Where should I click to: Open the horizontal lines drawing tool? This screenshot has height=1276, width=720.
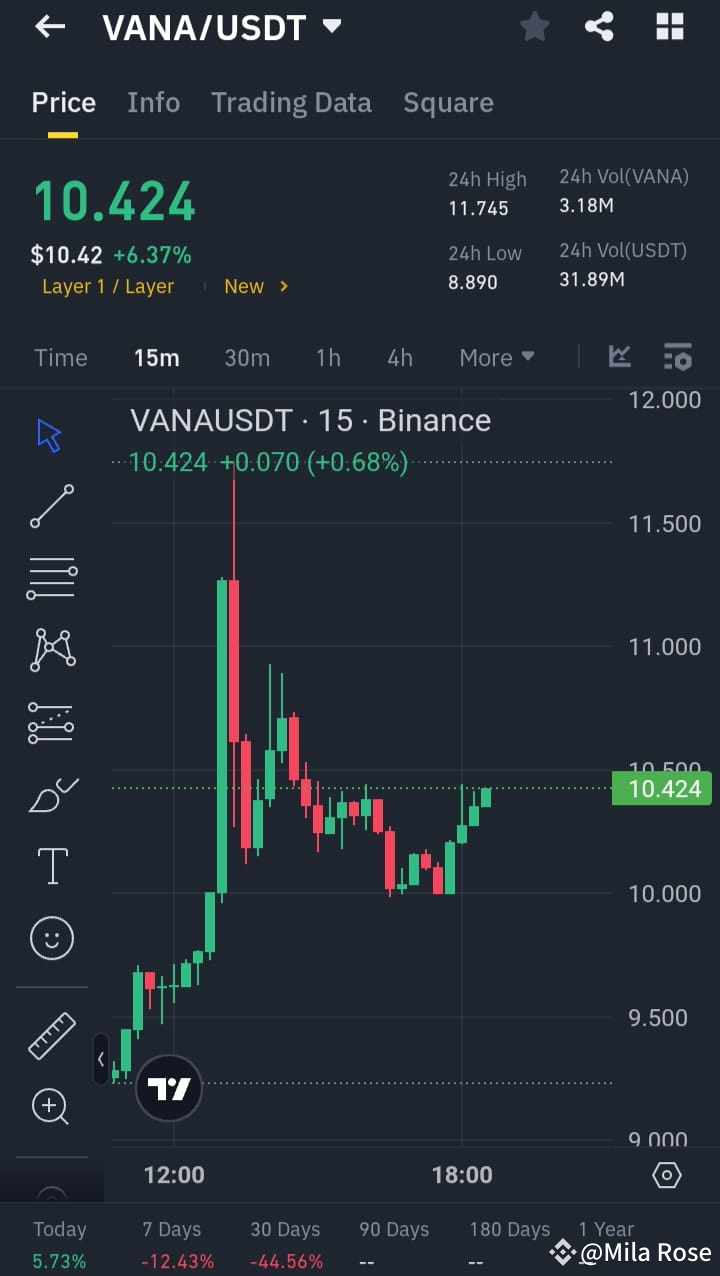[x=50, y=578]
